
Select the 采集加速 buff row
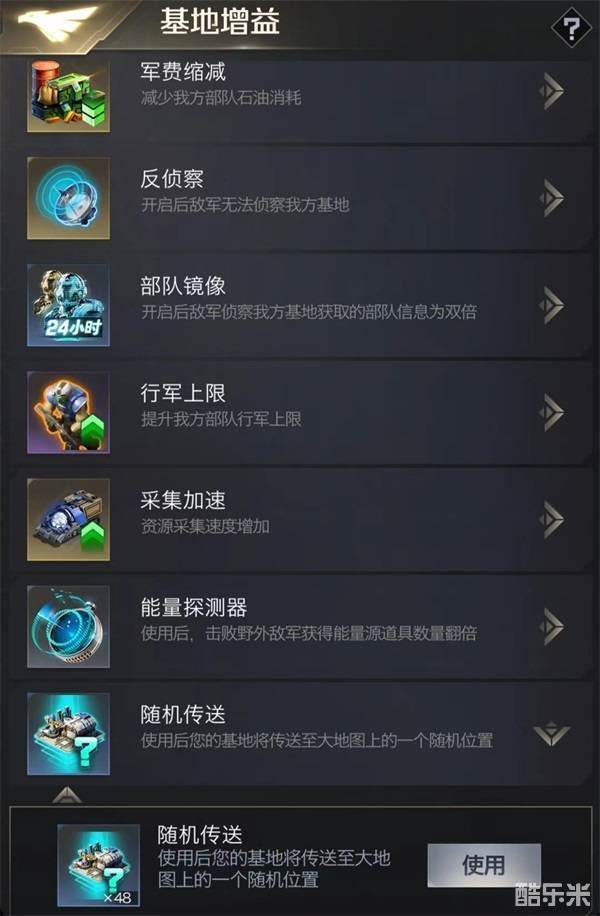click(x=300, y=517)
